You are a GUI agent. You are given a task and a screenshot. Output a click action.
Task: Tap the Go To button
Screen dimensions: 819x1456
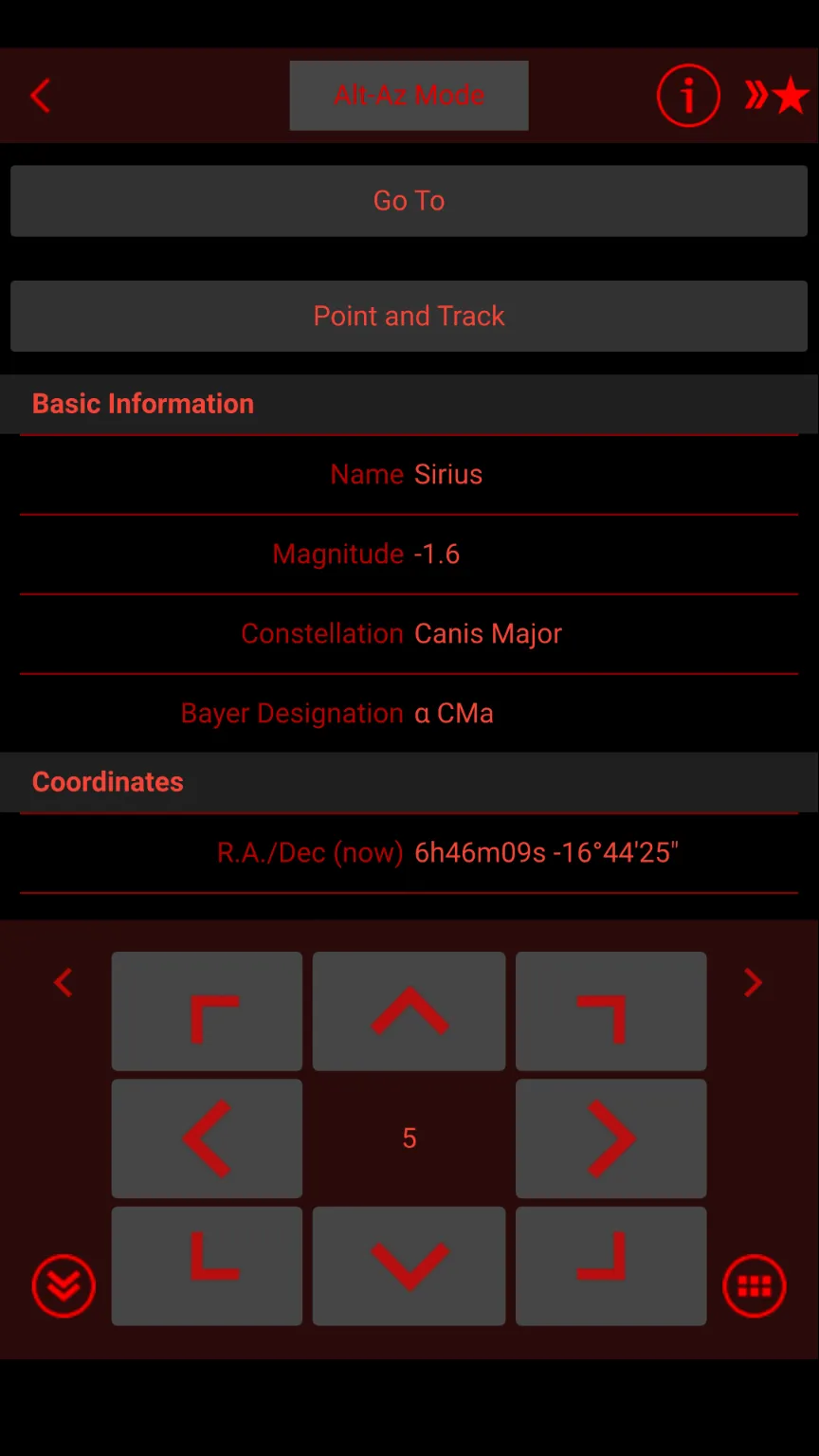click(409, 201)
